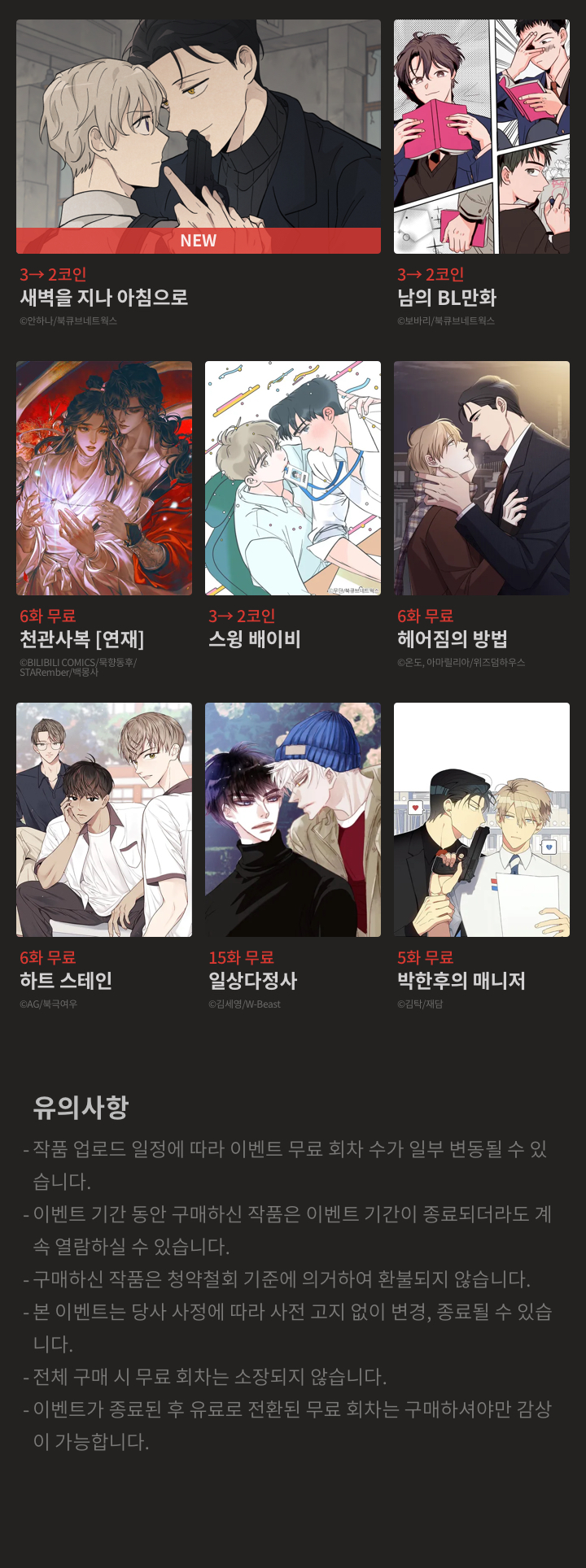This screenshot has height=1568, width=586.
Task: Open 남의 BL만화 comic card
Action: click(482, 137)
